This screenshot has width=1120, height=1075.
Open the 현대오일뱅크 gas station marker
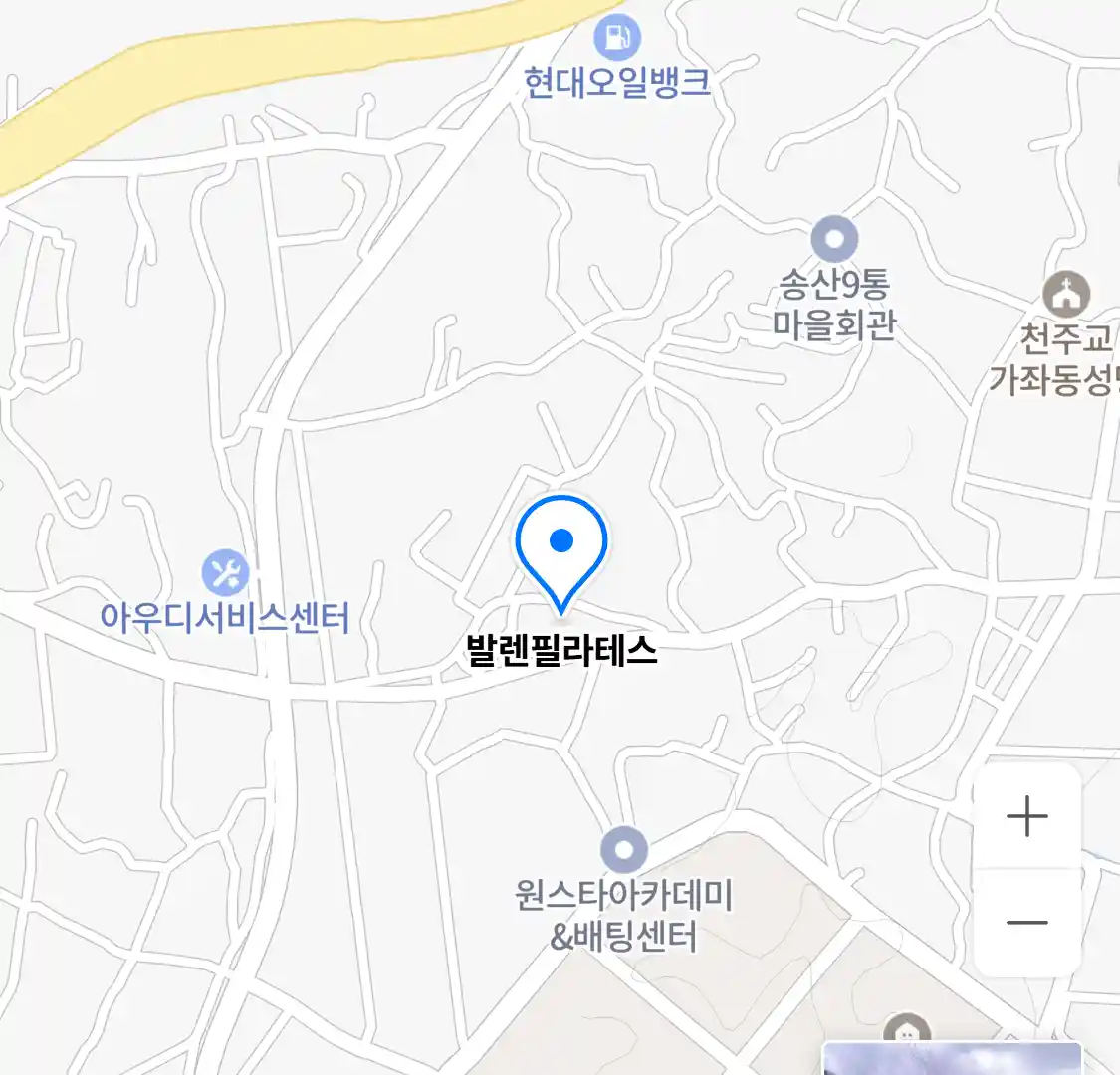617,40
